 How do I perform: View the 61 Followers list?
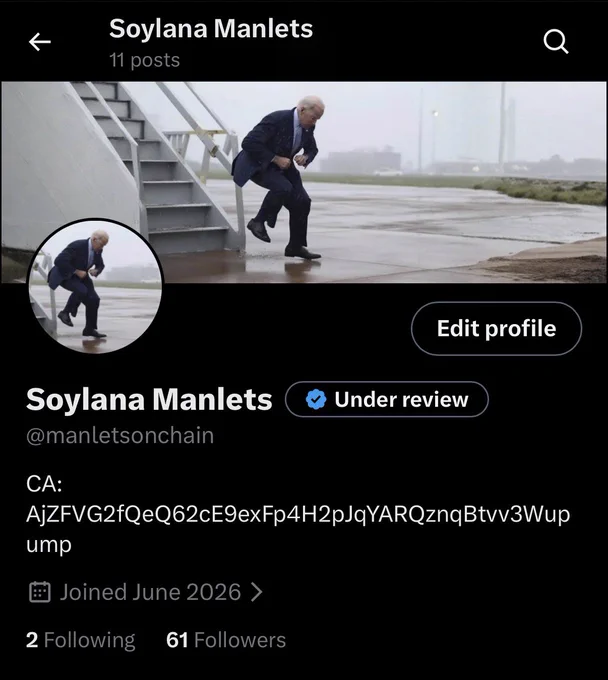[226, 640]
